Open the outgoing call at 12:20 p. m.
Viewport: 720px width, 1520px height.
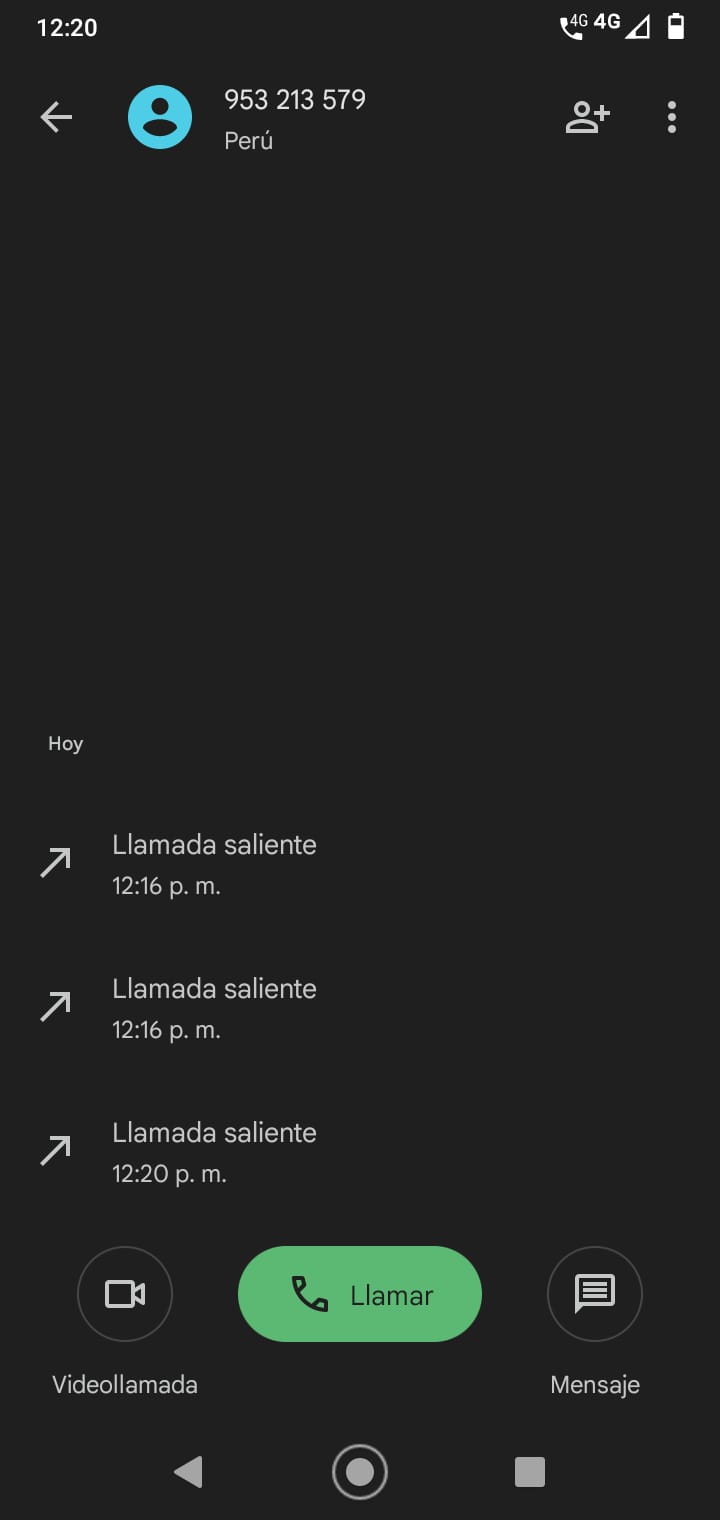click(x=360, y=1152)
